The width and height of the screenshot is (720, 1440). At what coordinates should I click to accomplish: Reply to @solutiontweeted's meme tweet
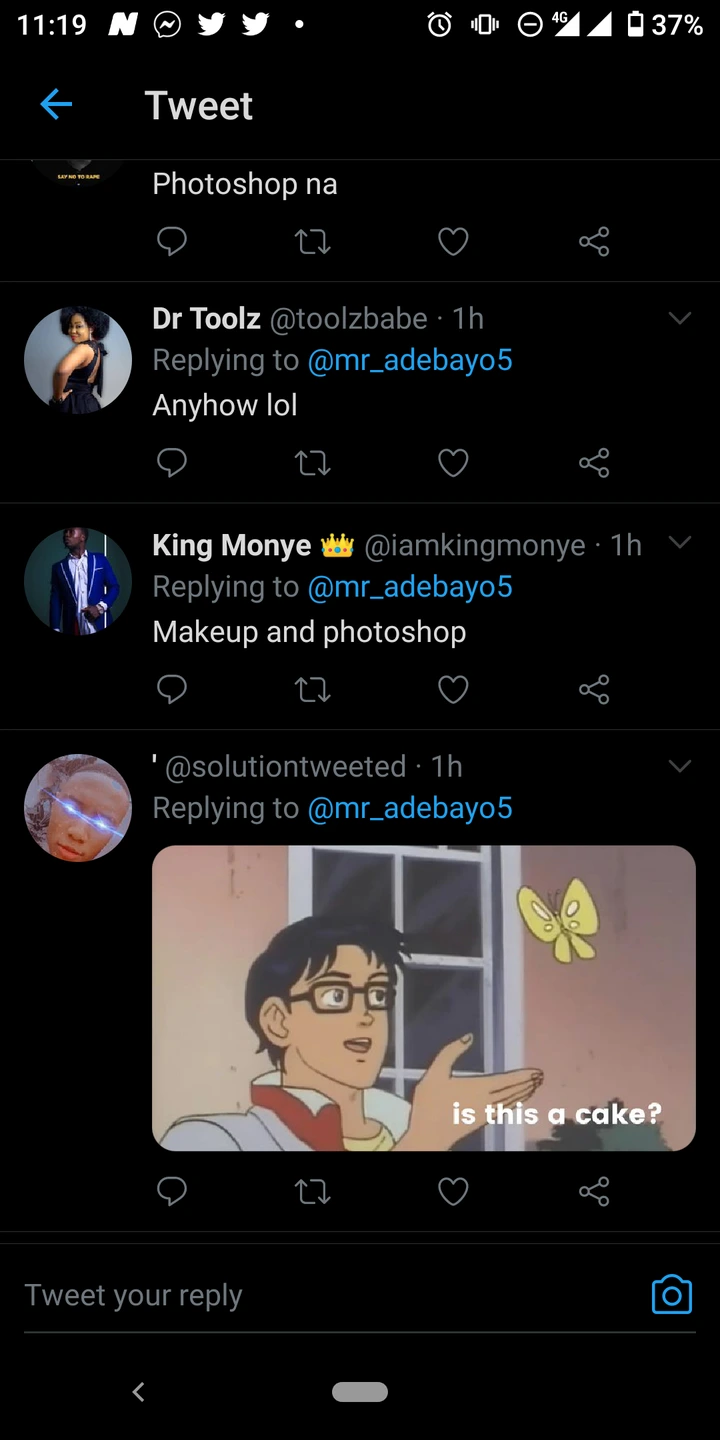point(172,1191)
